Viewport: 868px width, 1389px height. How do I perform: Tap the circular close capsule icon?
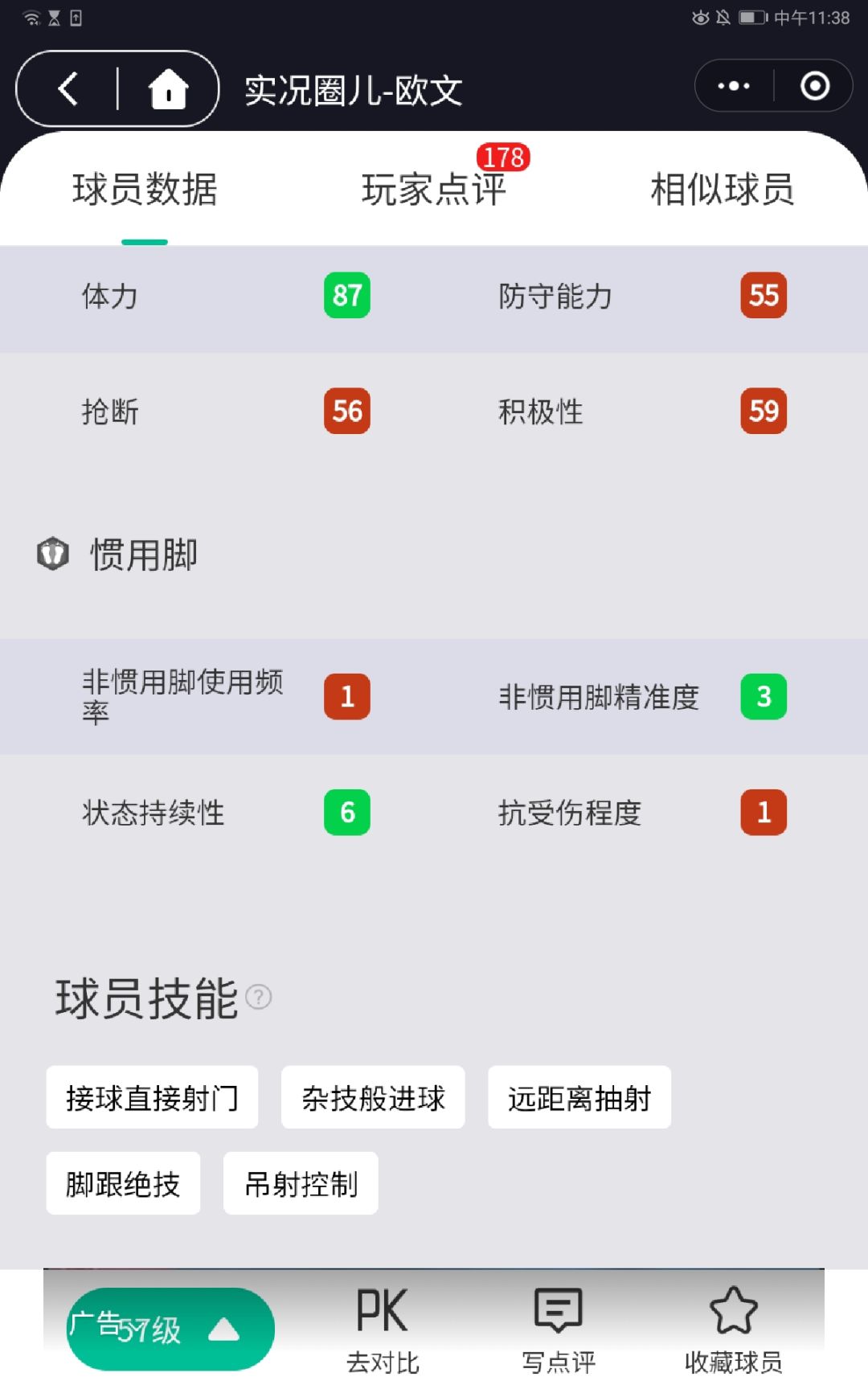[x=814, y=84]
